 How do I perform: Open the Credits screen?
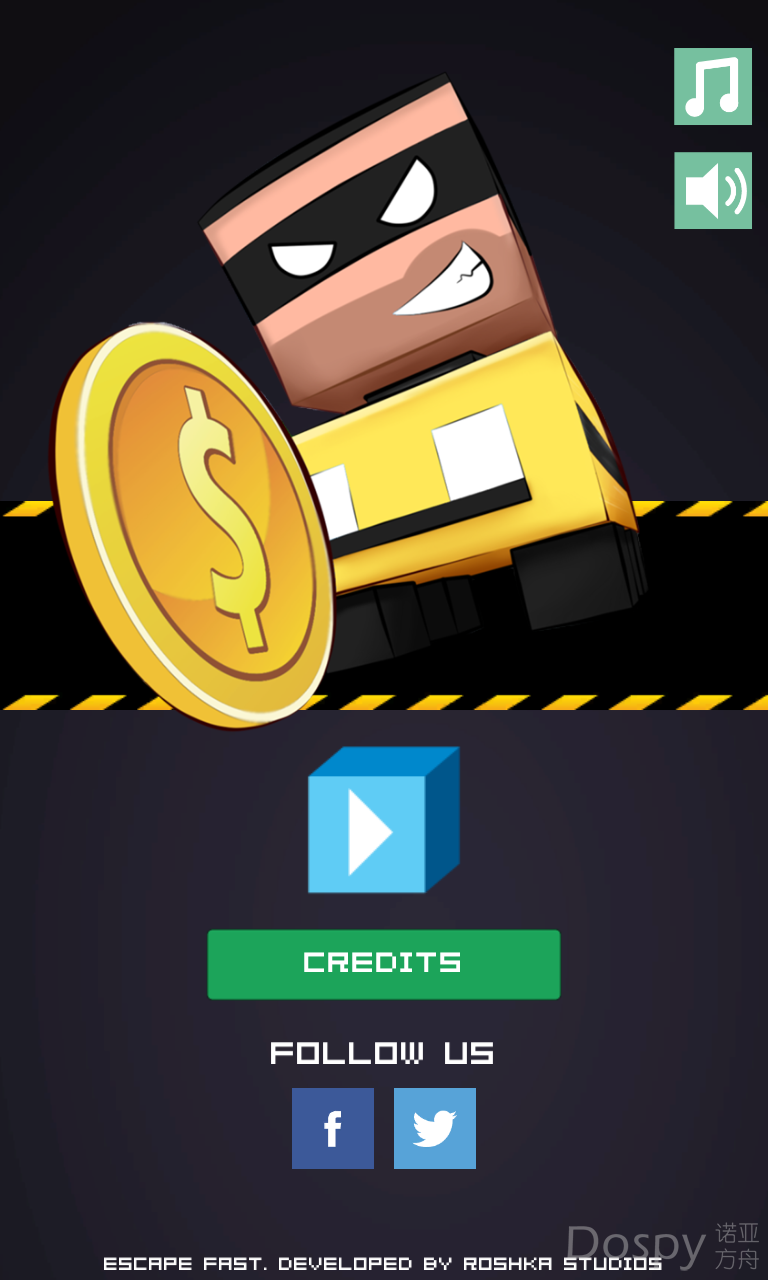pyautogui.click(x=383, y=964)
